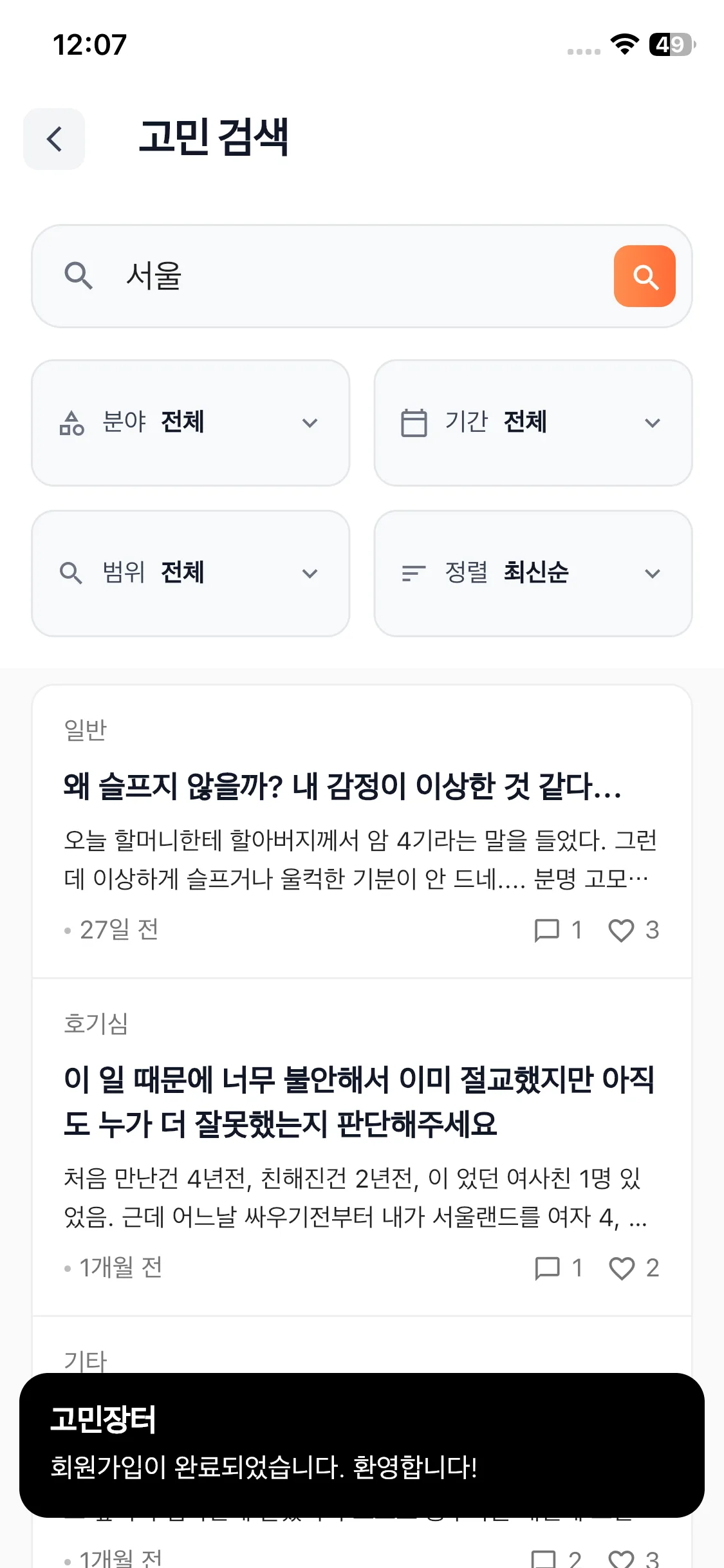Go back with the arrow button
724x1568 pixels.
(54, 139)
